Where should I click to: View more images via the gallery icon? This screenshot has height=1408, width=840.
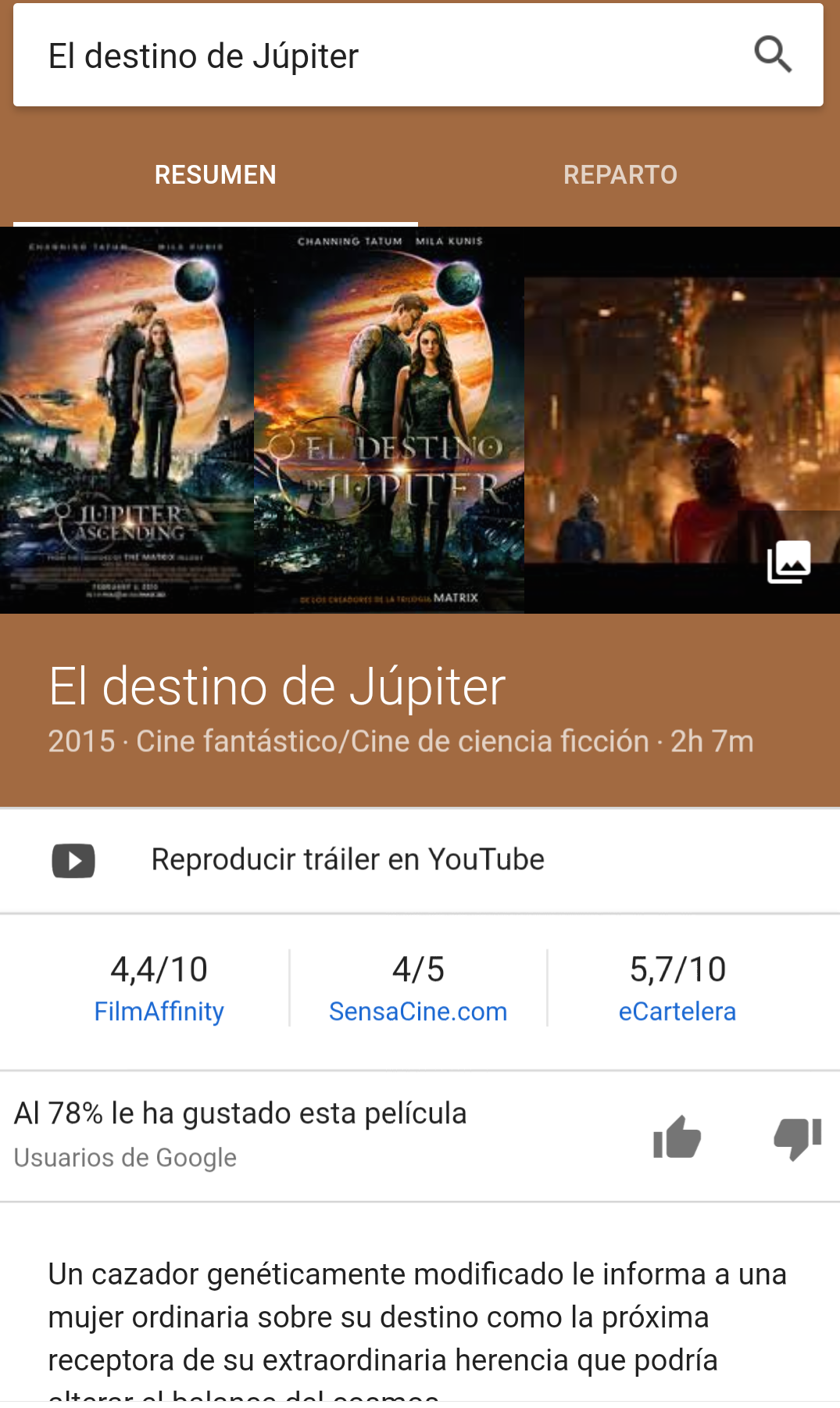pyautogui.click(x=789, y=561)
